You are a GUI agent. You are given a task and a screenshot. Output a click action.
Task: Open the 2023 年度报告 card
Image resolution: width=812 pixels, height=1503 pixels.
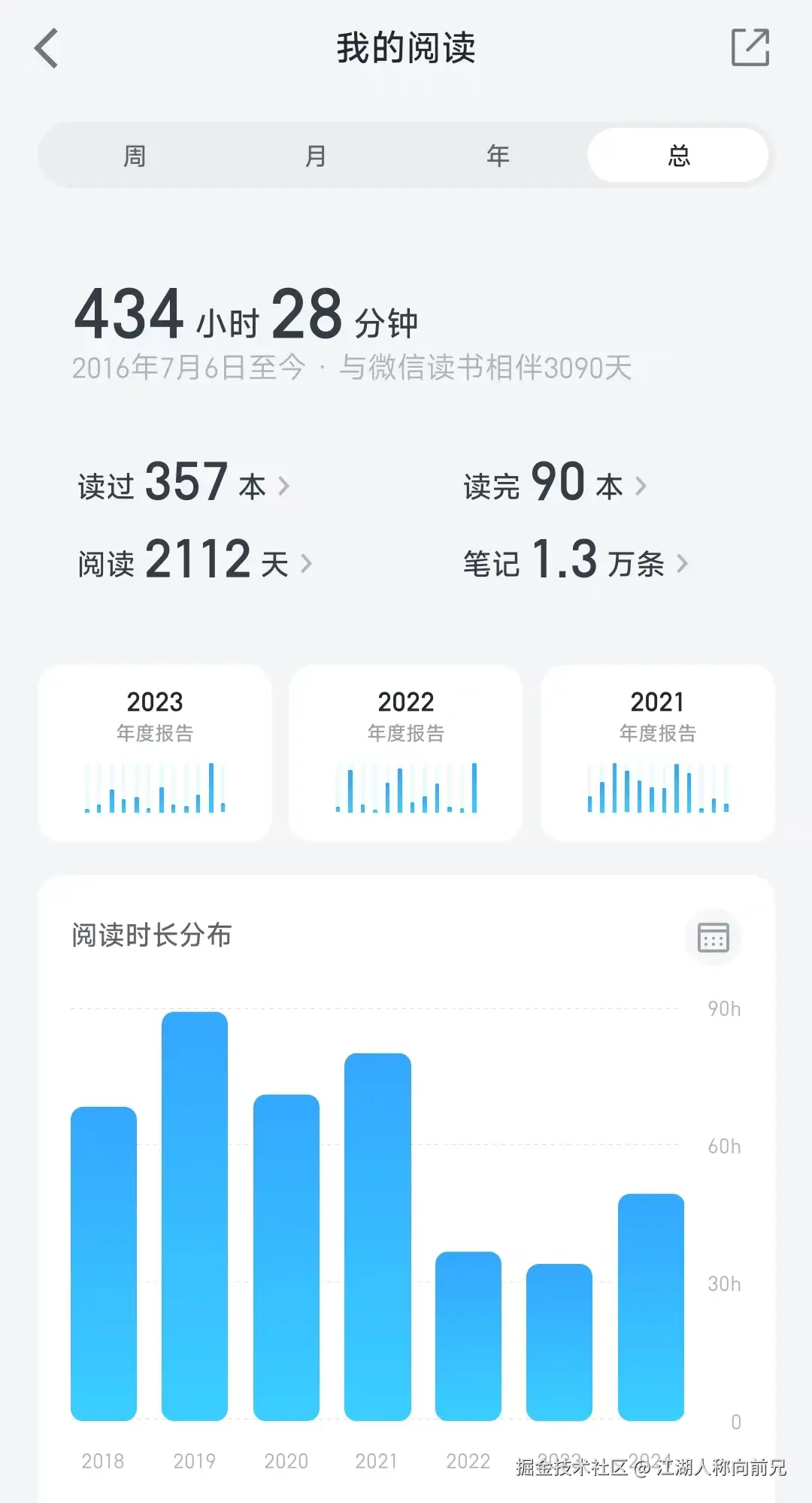tap(155, 753)
